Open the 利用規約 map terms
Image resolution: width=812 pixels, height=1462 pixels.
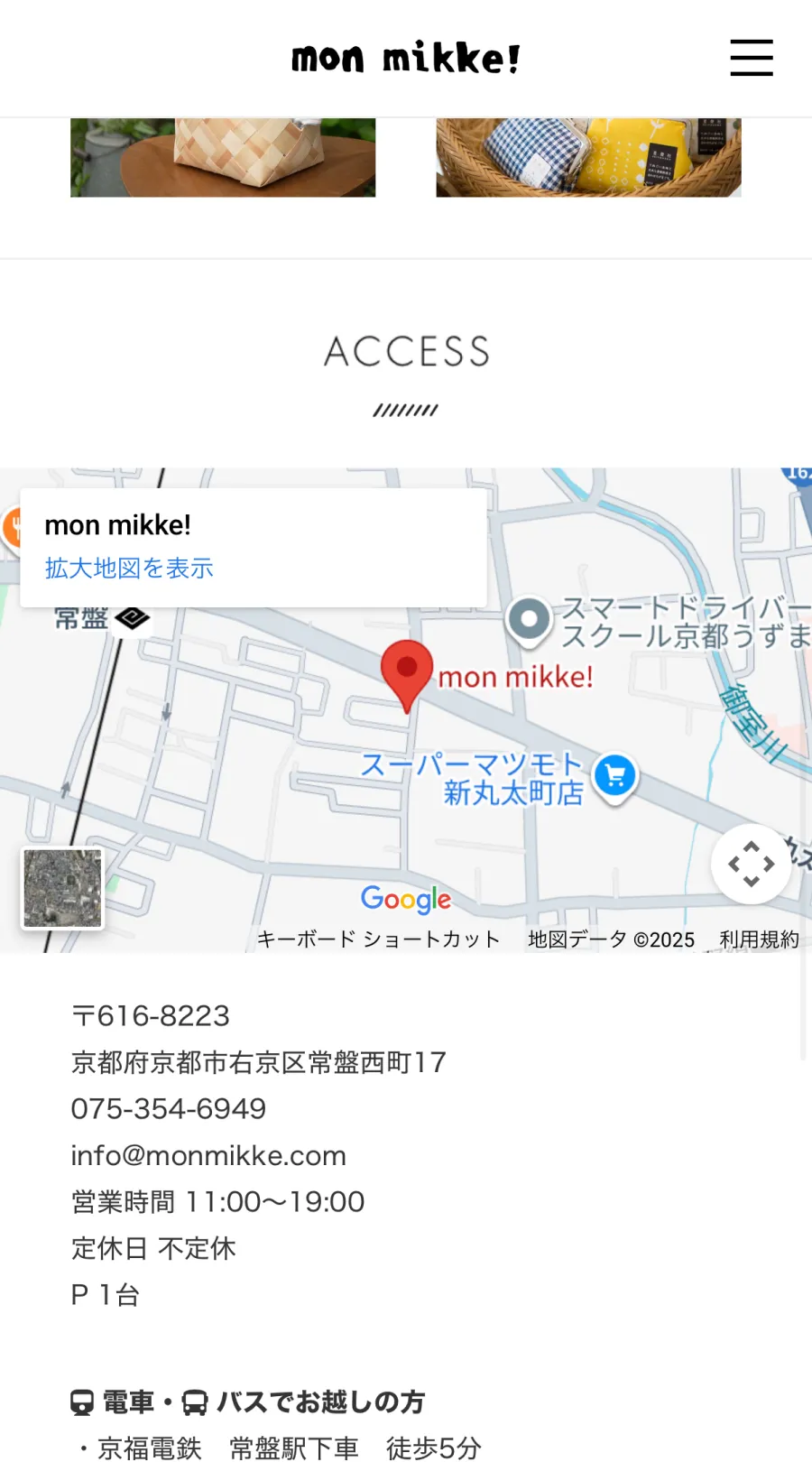click(759, 939)
